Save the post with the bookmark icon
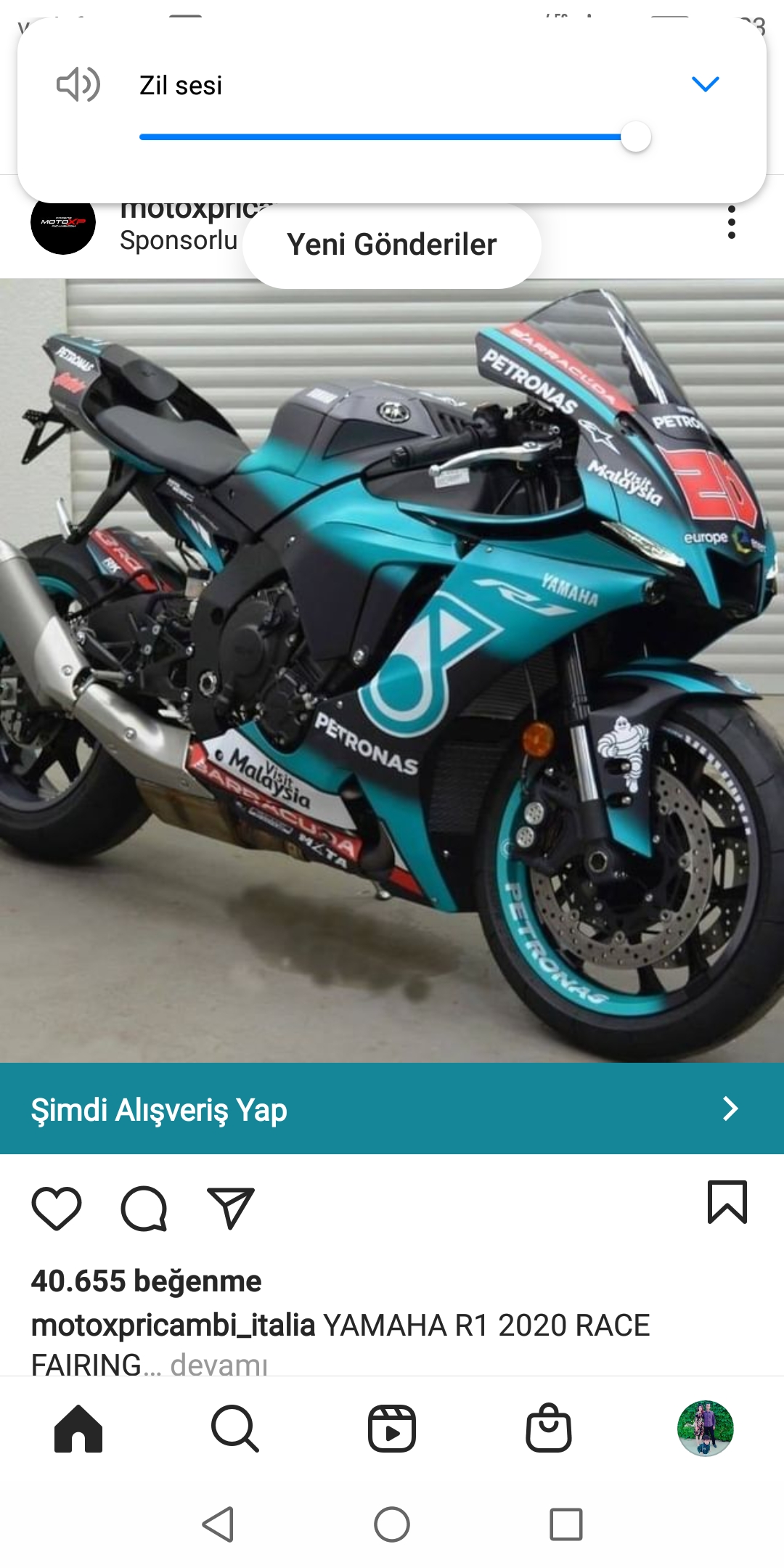 (727, 1202)
